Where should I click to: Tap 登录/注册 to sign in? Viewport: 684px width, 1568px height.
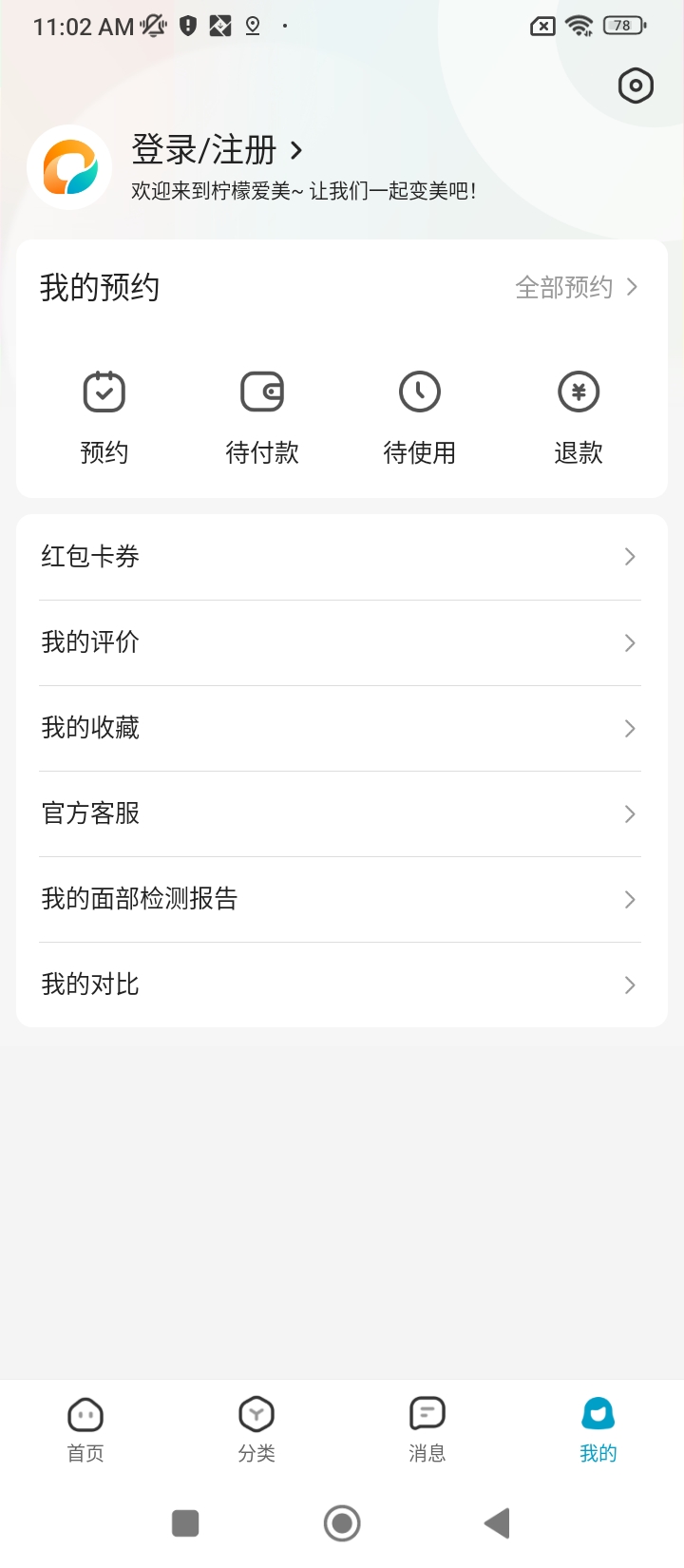point(217,150)
